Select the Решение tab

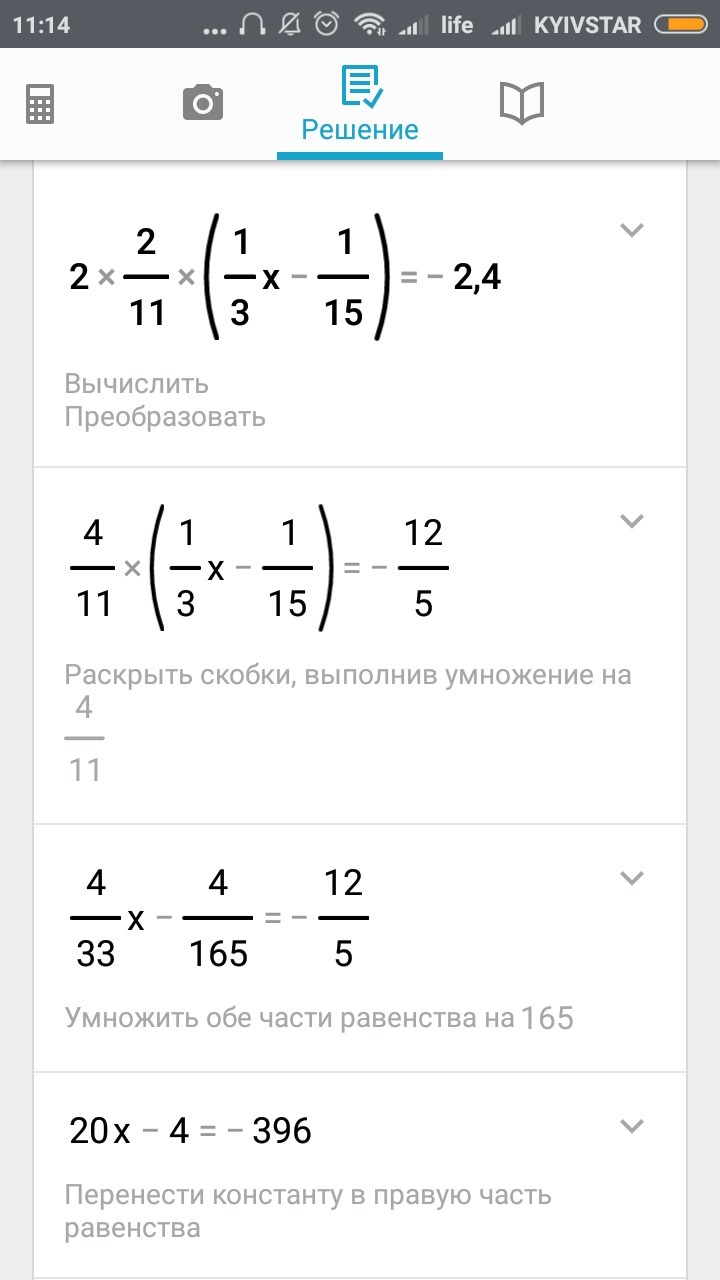[x=360, y=105]
